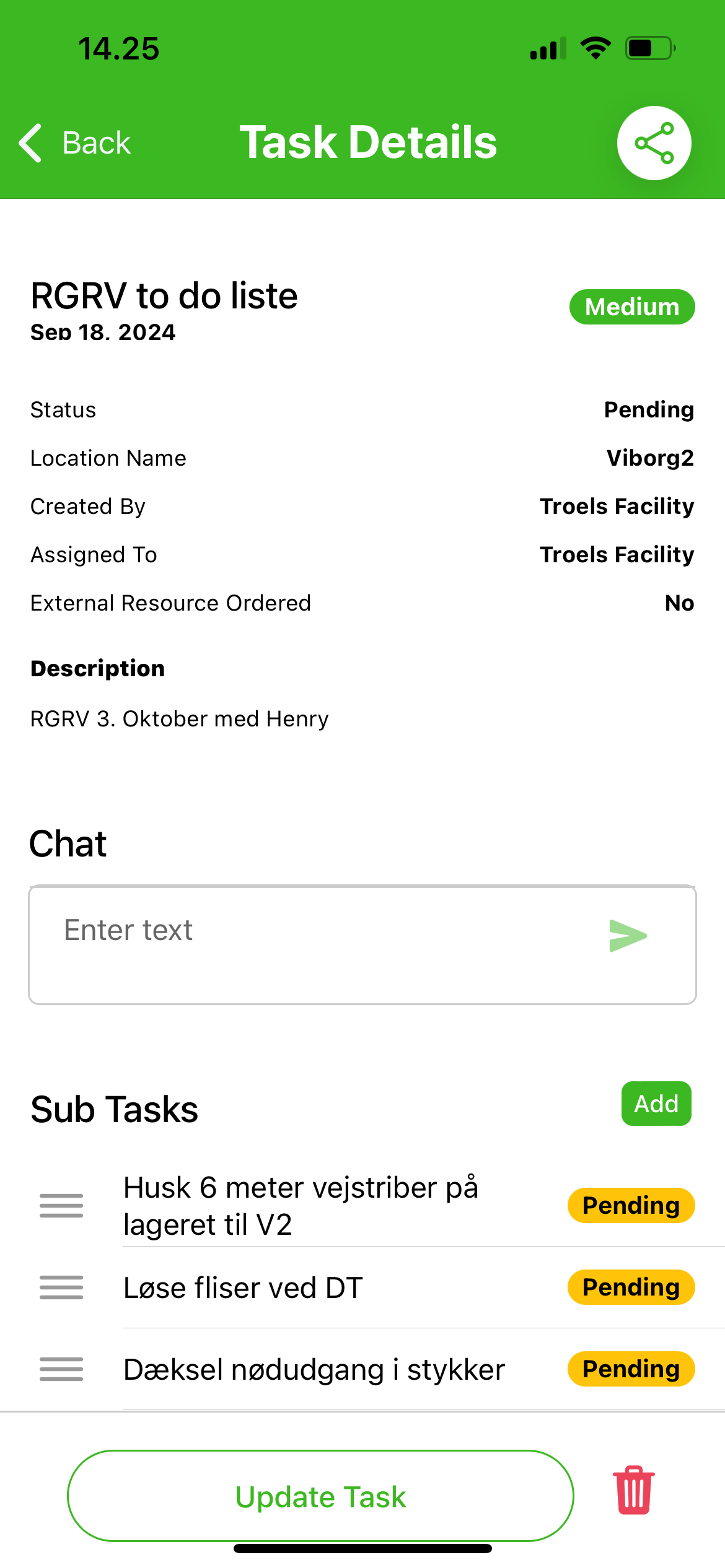Go back from Task Details
Viewport: 725px width, 1568px height.
[x=76, y=143]
